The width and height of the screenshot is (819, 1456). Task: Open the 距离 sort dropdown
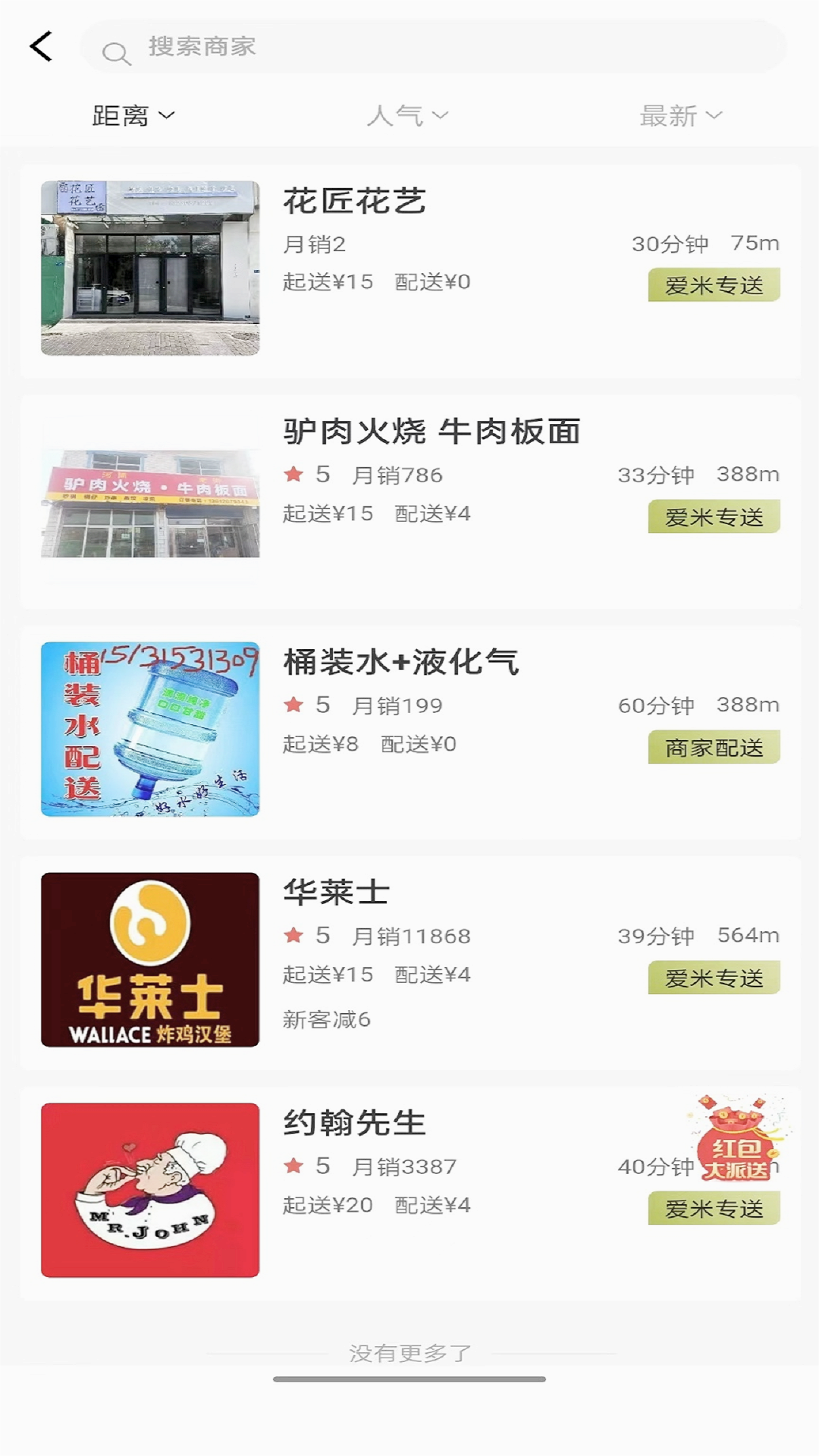point(134,115)
